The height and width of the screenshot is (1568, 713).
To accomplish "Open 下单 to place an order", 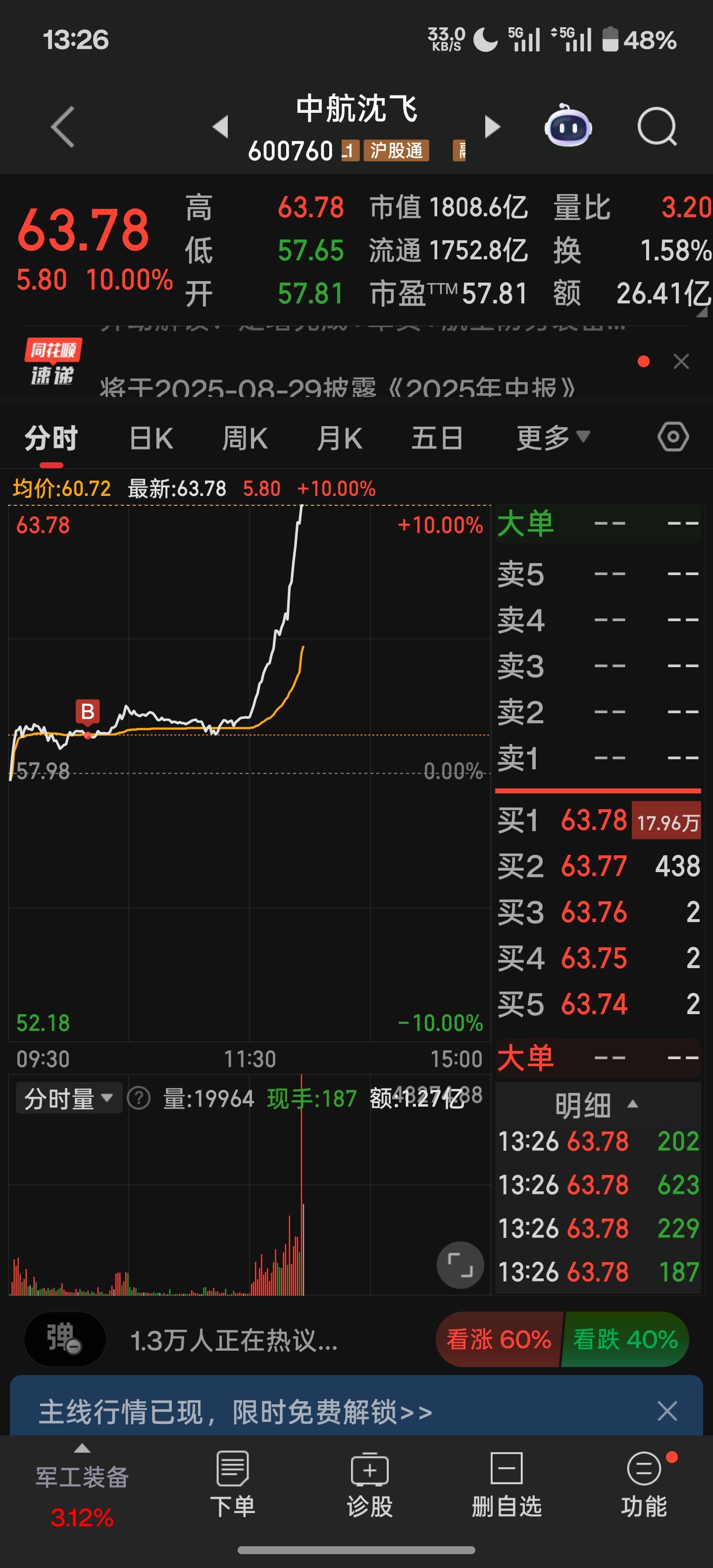I will (x=233, y=1484).
